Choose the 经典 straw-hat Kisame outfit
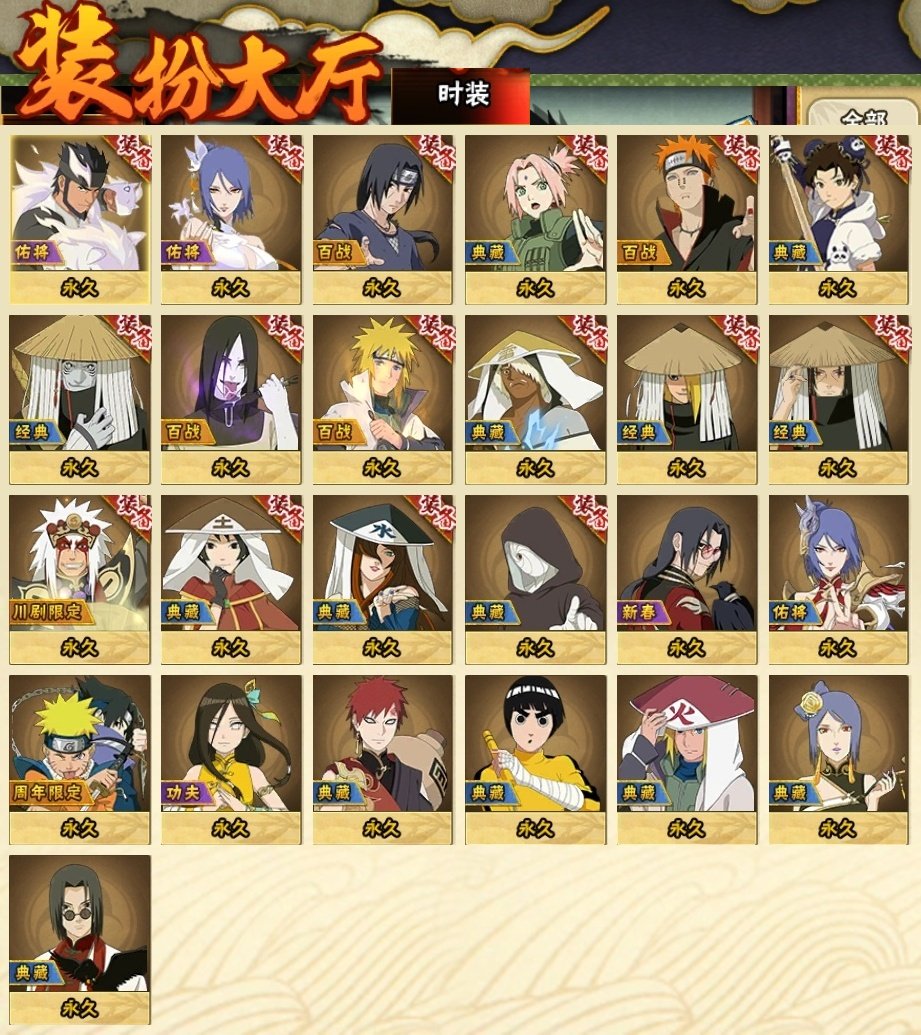 pyautogui.click(x=80, y=398)
